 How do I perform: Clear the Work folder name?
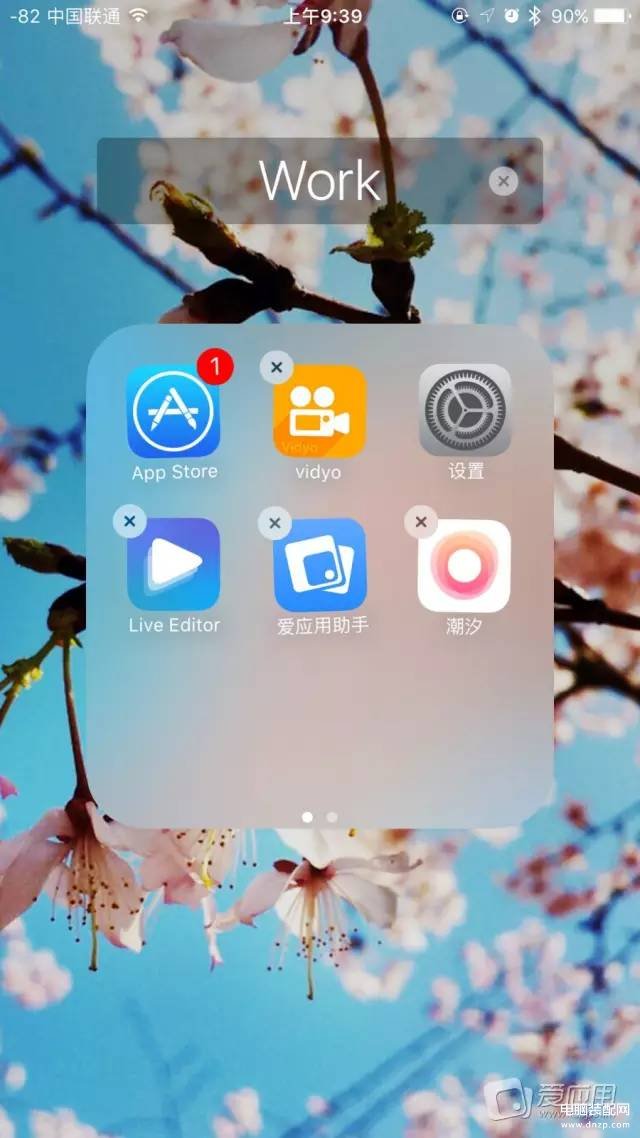tap(503, 181)
